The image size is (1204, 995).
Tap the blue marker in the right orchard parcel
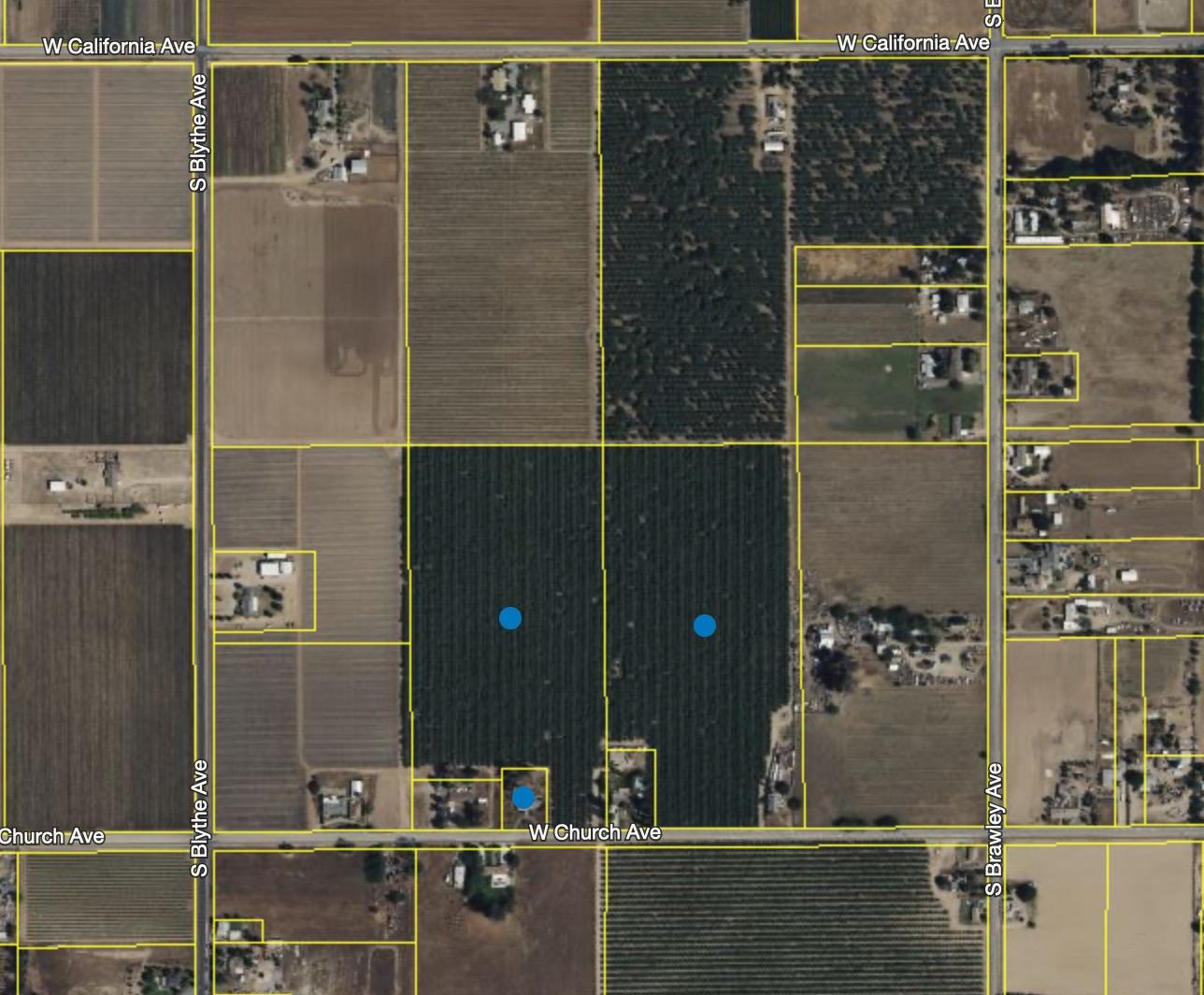pyautogui.click(x=705, y=626)
